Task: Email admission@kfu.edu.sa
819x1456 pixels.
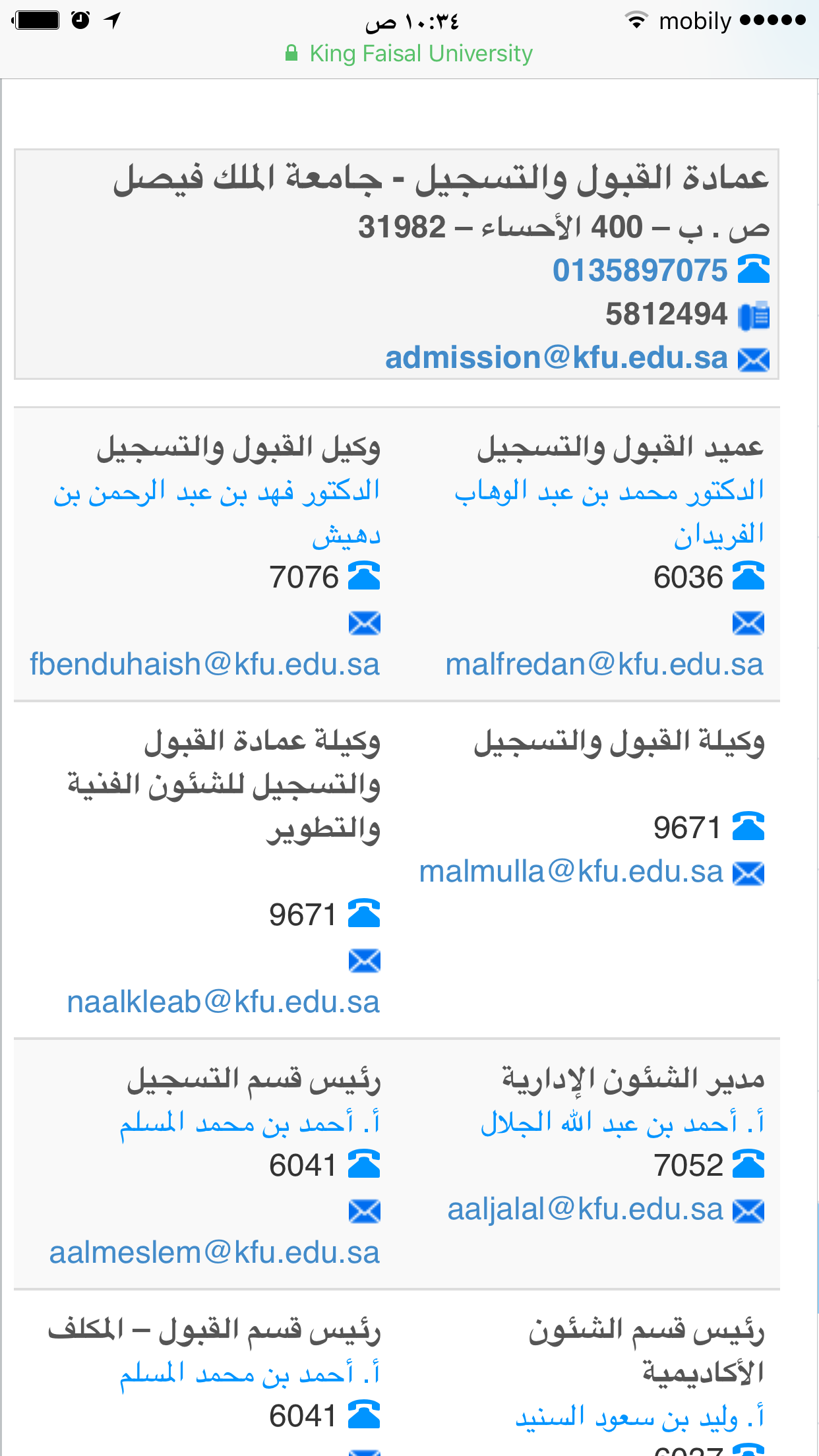Action: 557,358
